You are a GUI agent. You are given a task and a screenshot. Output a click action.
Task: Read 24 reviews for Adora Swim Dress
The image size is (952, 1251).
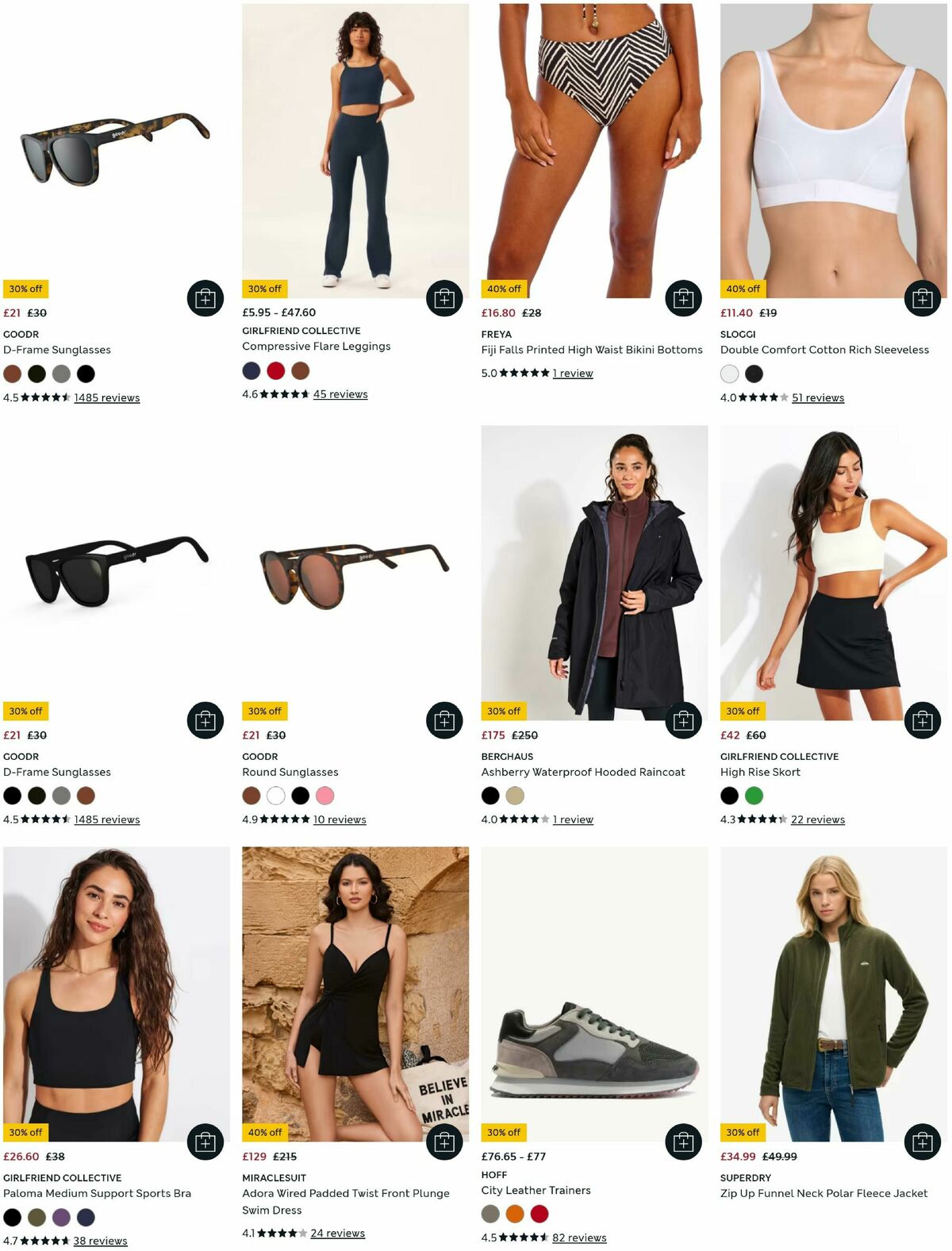[337, 1234]
